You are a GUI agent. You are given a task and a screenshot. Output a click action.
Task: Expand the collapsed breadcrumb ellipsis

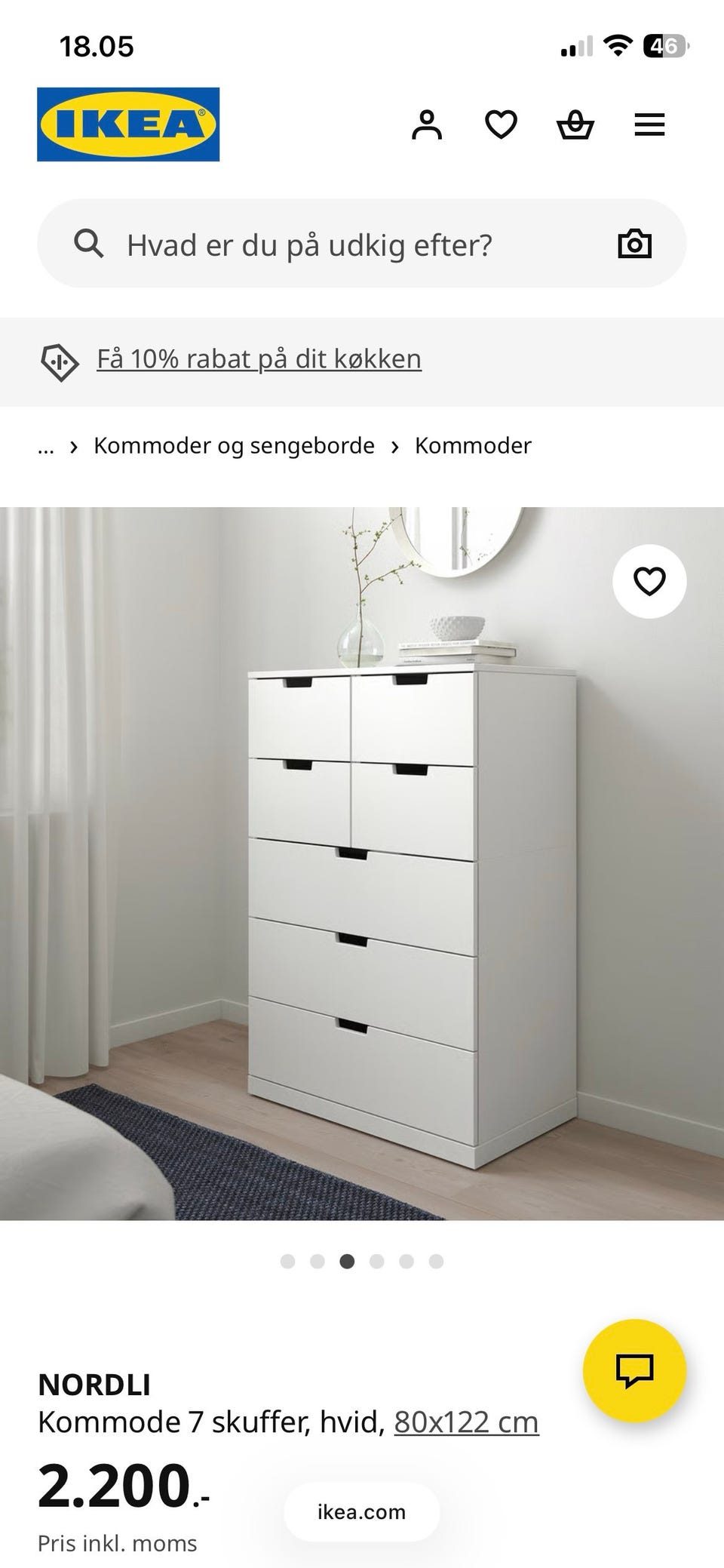point(47,445)
